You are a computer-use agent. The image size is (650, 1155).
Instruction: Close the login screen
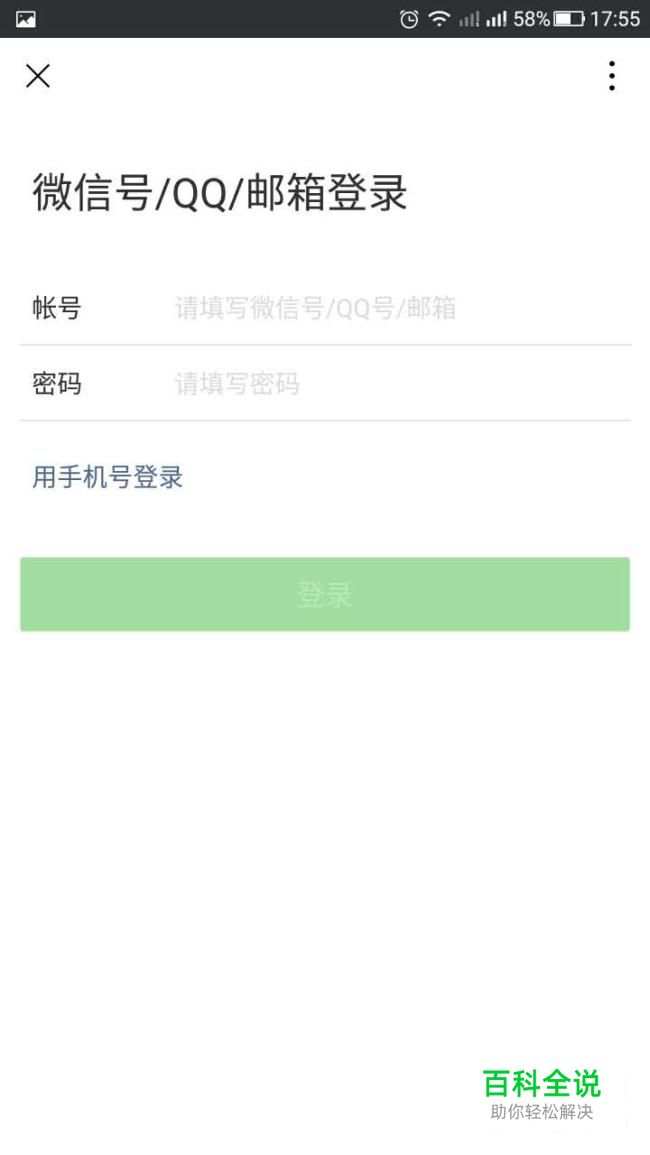click(38, 76)
